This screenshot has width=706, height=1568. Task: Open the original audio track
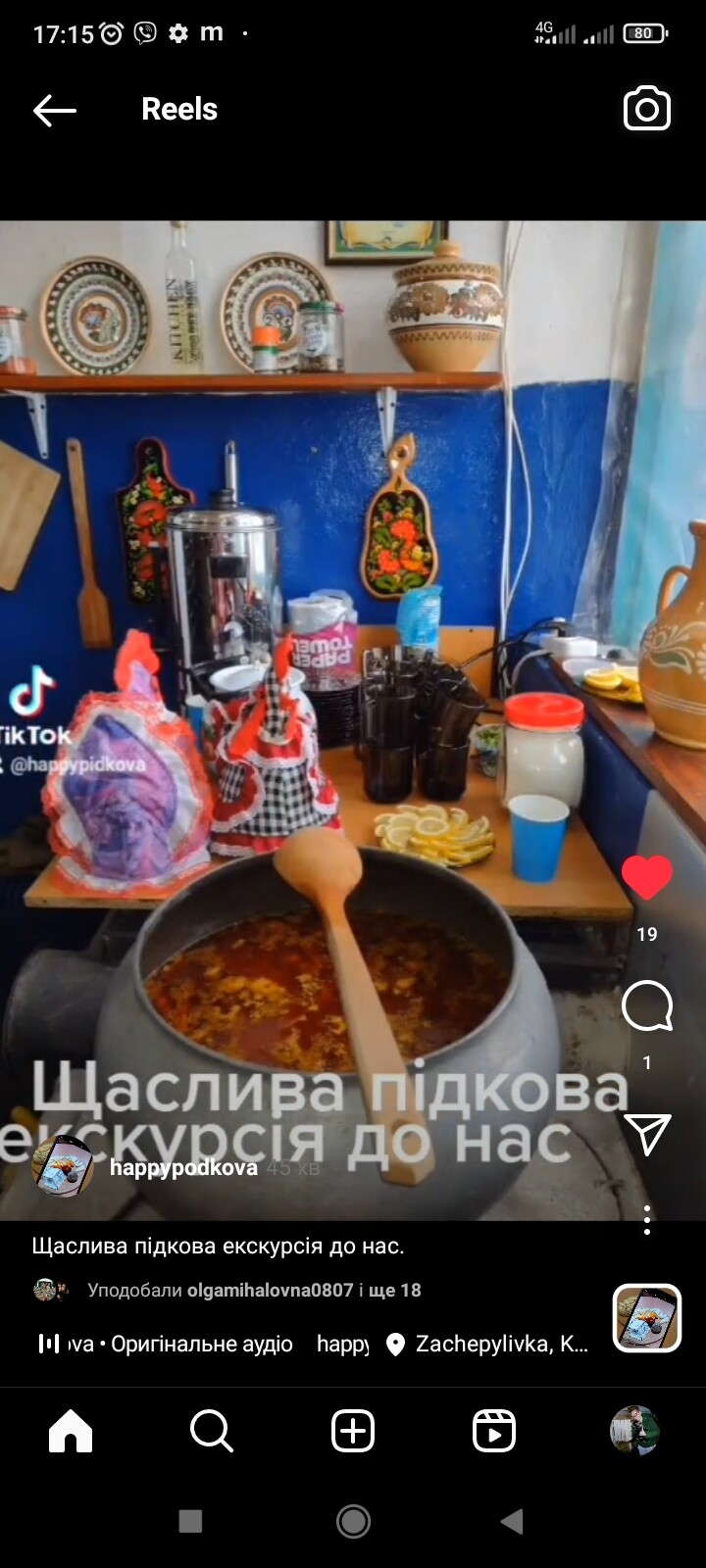coord(167,1344)
